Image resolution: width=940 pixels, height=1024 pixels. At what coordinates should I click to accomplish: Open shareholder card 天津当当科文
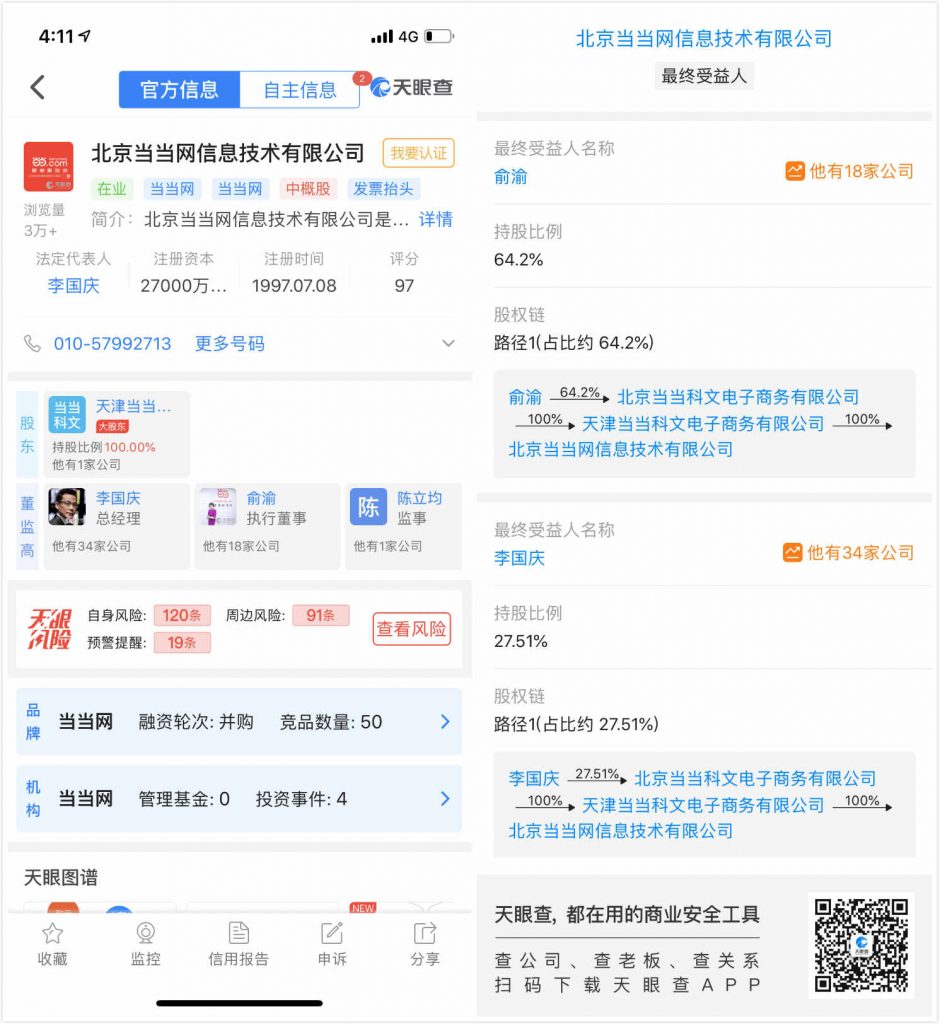point(116,434)
